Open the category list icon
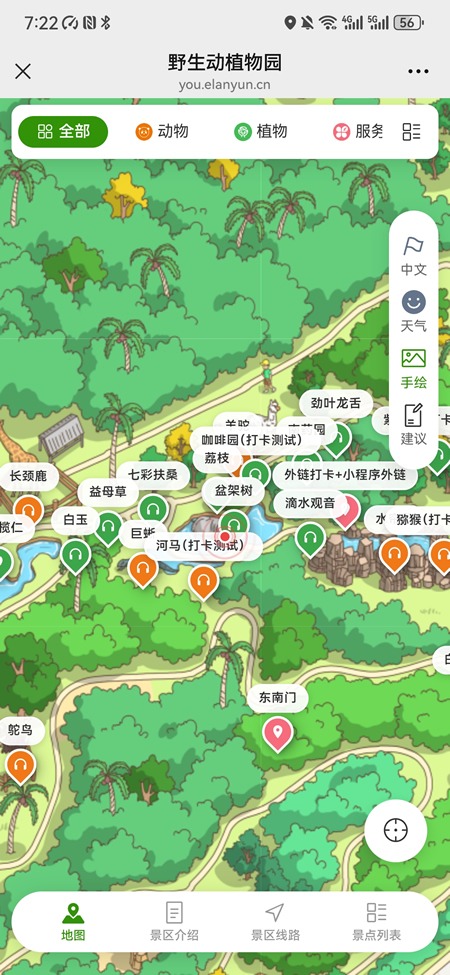This screenshot has height=975, width=450. click(x=411, y=131)
